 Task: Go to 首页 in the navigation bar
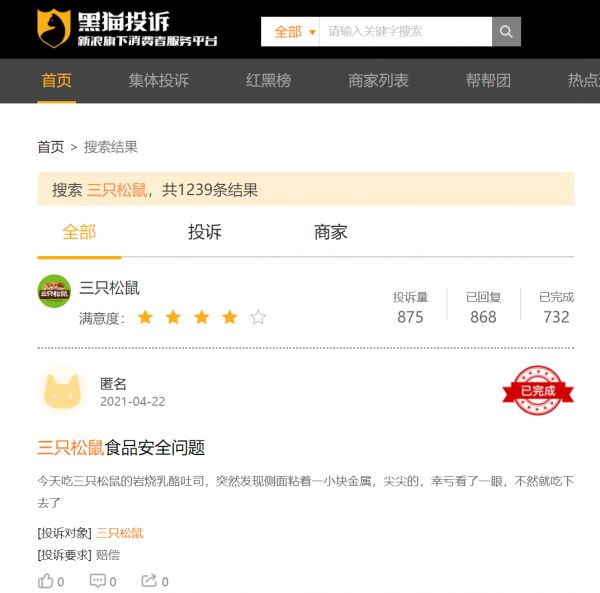pyautogui.click(x=56, y=80)
